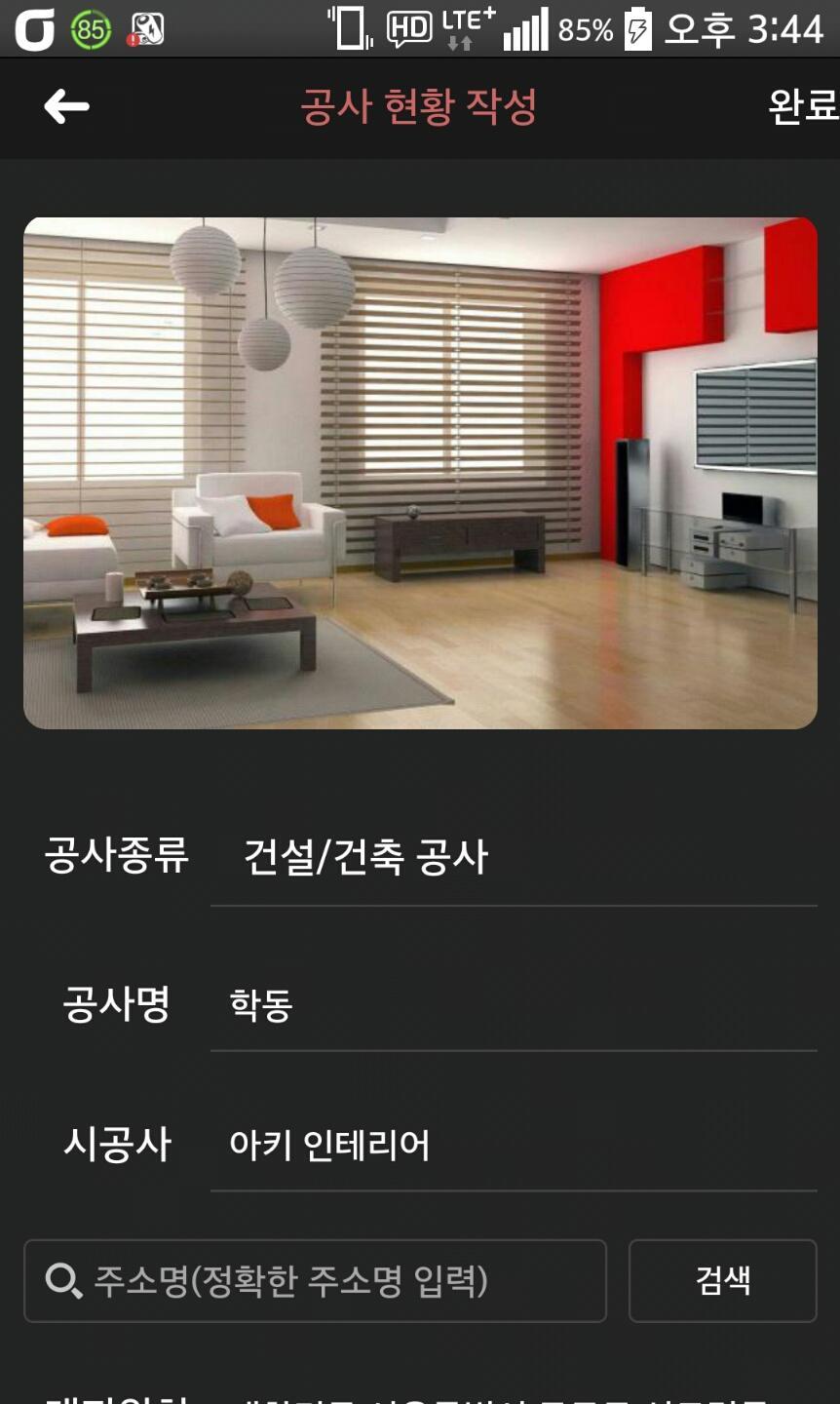Go back using the top-left arrow
This screenshot has height=1404, width=840.
[x=66, y=106]
